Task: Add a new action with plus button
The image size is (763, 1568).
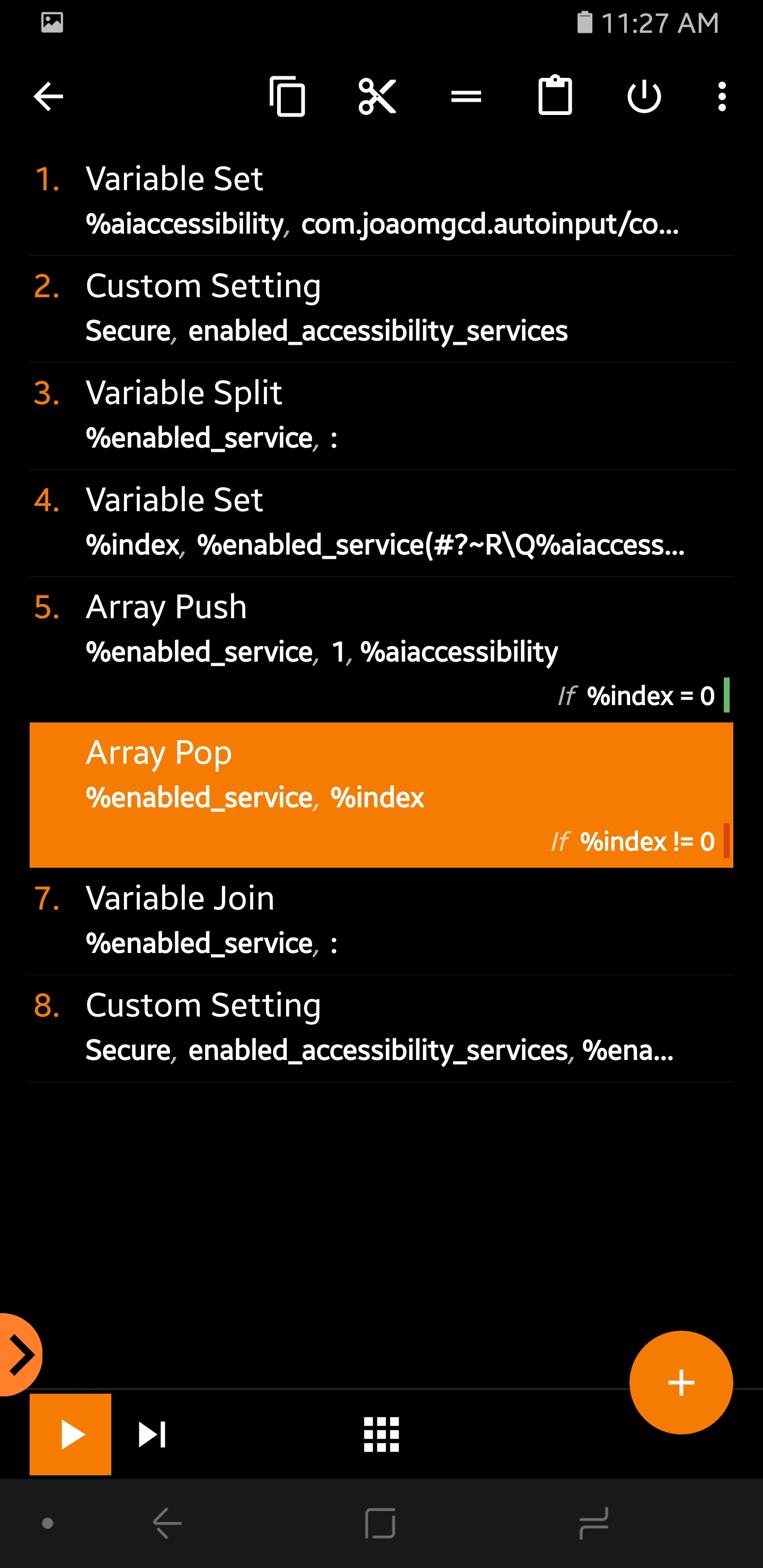Action: [680, 1382]
